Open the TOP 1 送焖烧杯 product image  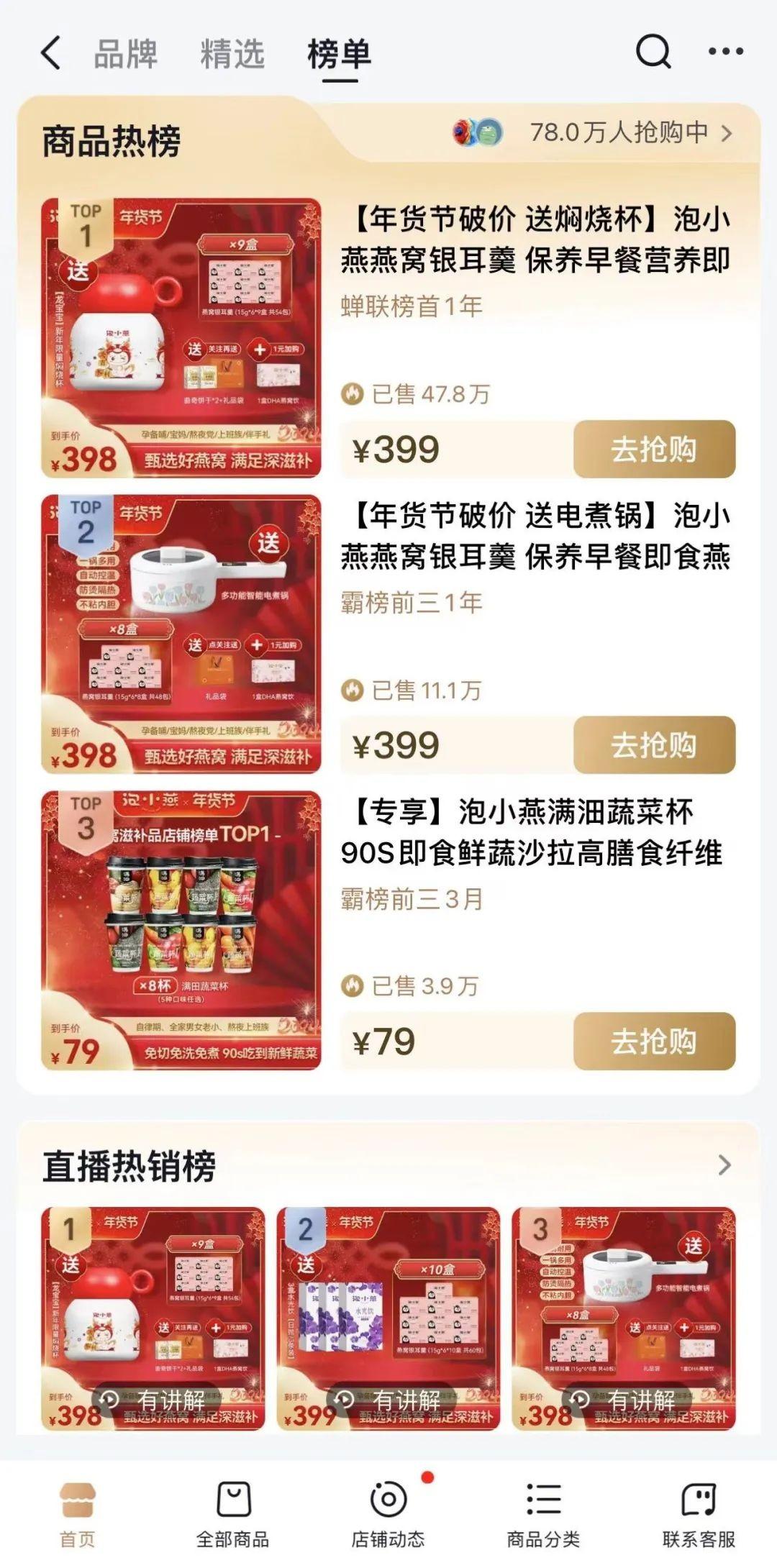[181, 338]
